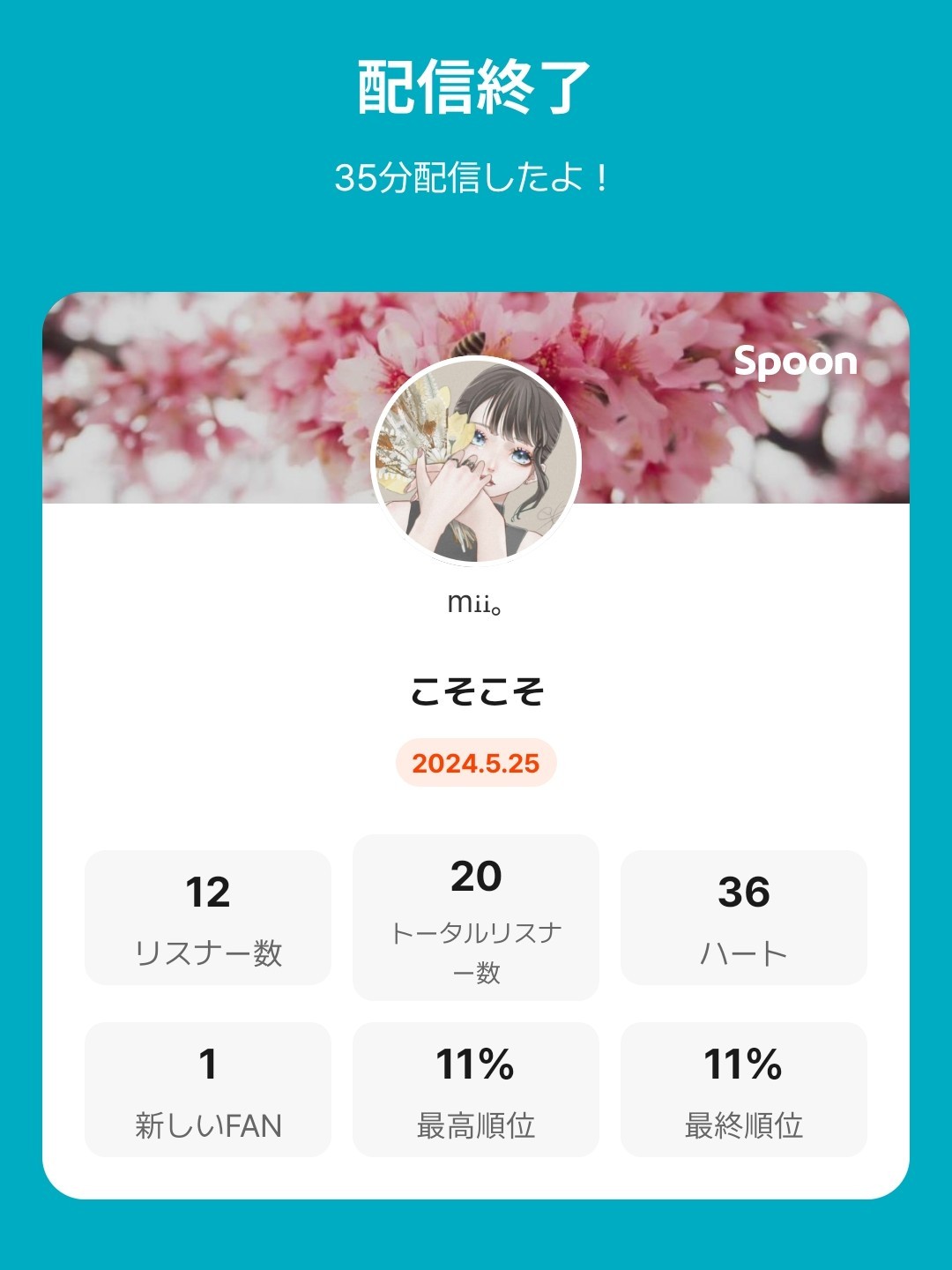The width and height of the screenshot is (952, 1270).
Task: Click the Spoon logo
Action: 796,362
